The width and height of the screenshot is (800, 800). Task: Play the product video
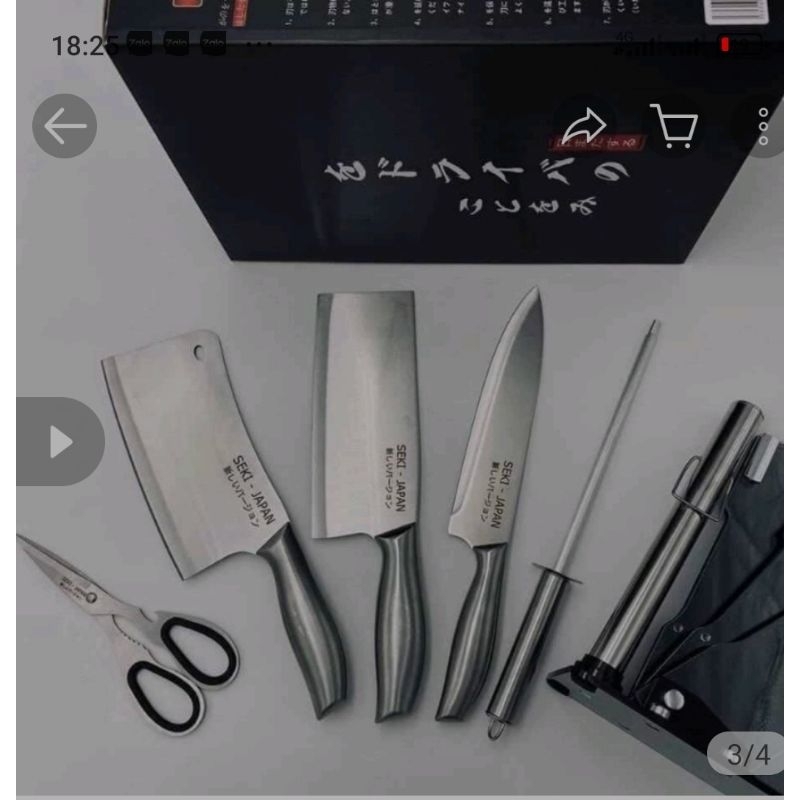(x=60, y=441)
